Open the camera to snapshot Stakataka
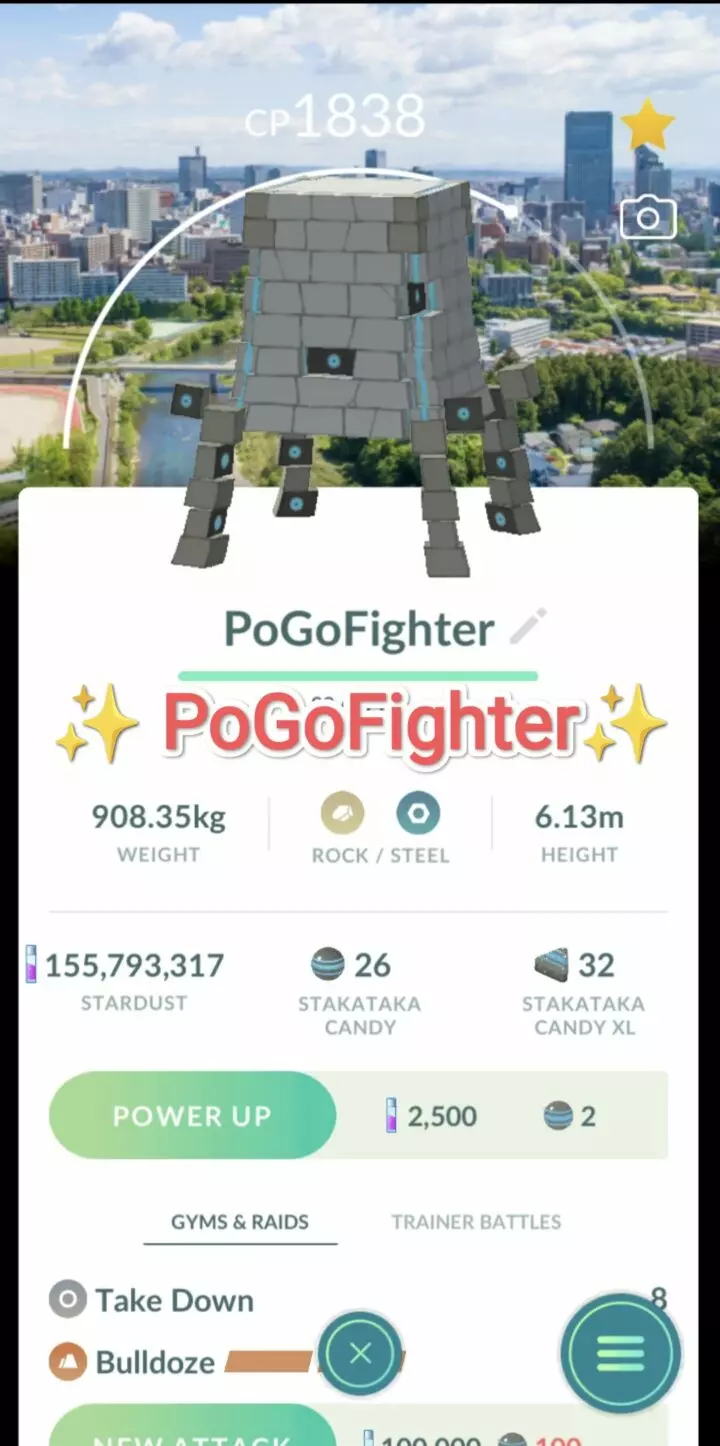The height and width of the screenshot is (1446, 720). tap(648, 216)
